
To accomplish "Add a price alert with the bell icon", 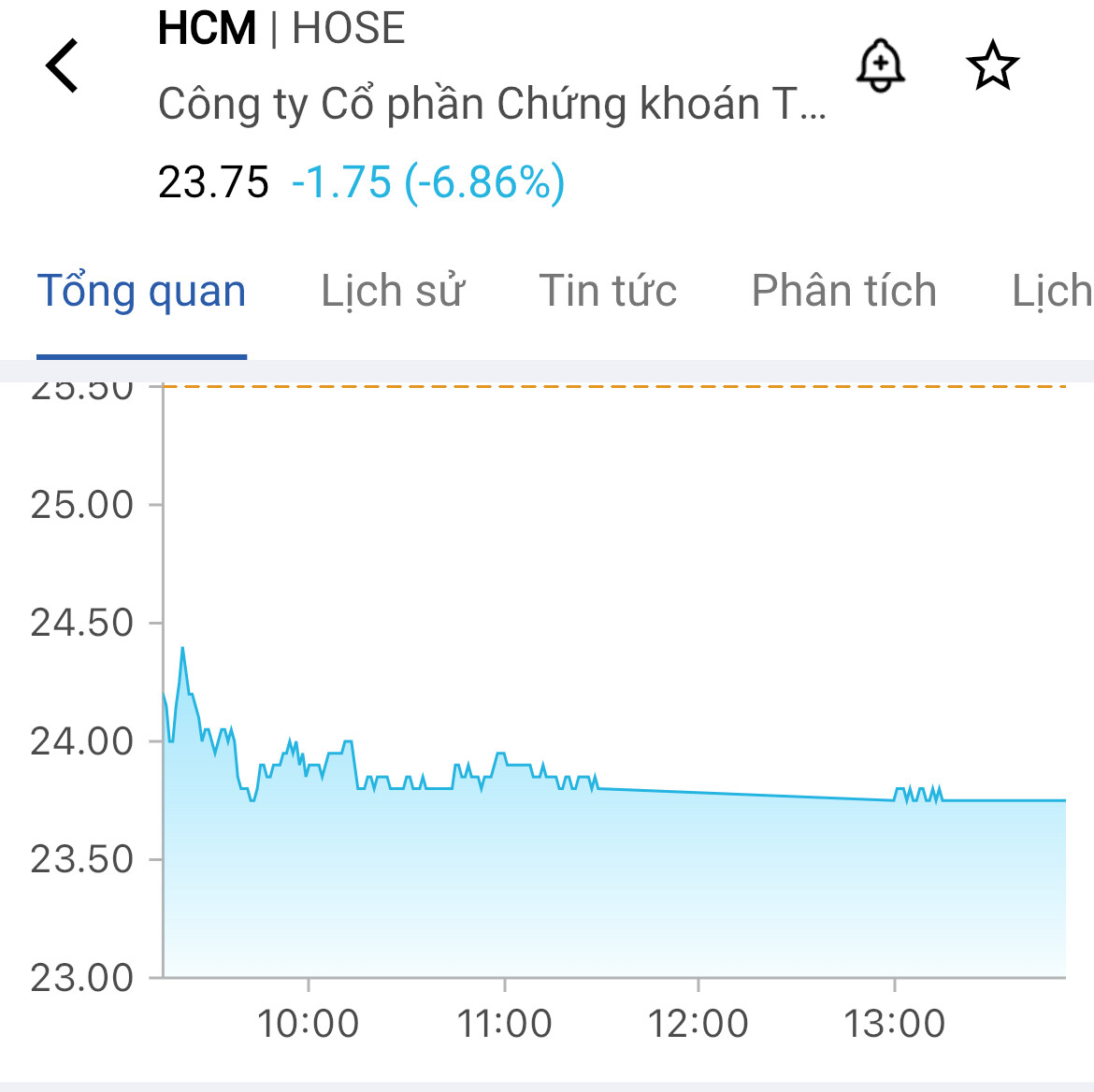I will tap(880, 65).
